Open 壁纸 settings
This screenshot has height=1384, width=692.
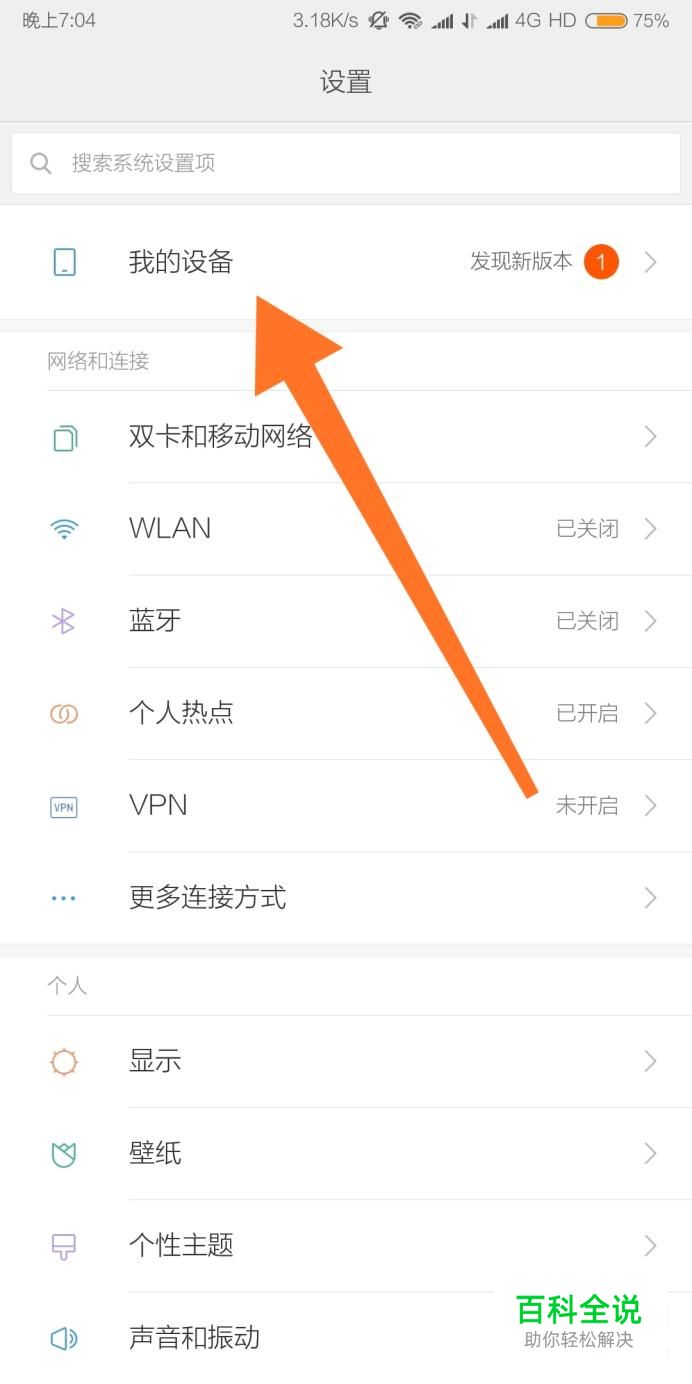click(155, 1153)
